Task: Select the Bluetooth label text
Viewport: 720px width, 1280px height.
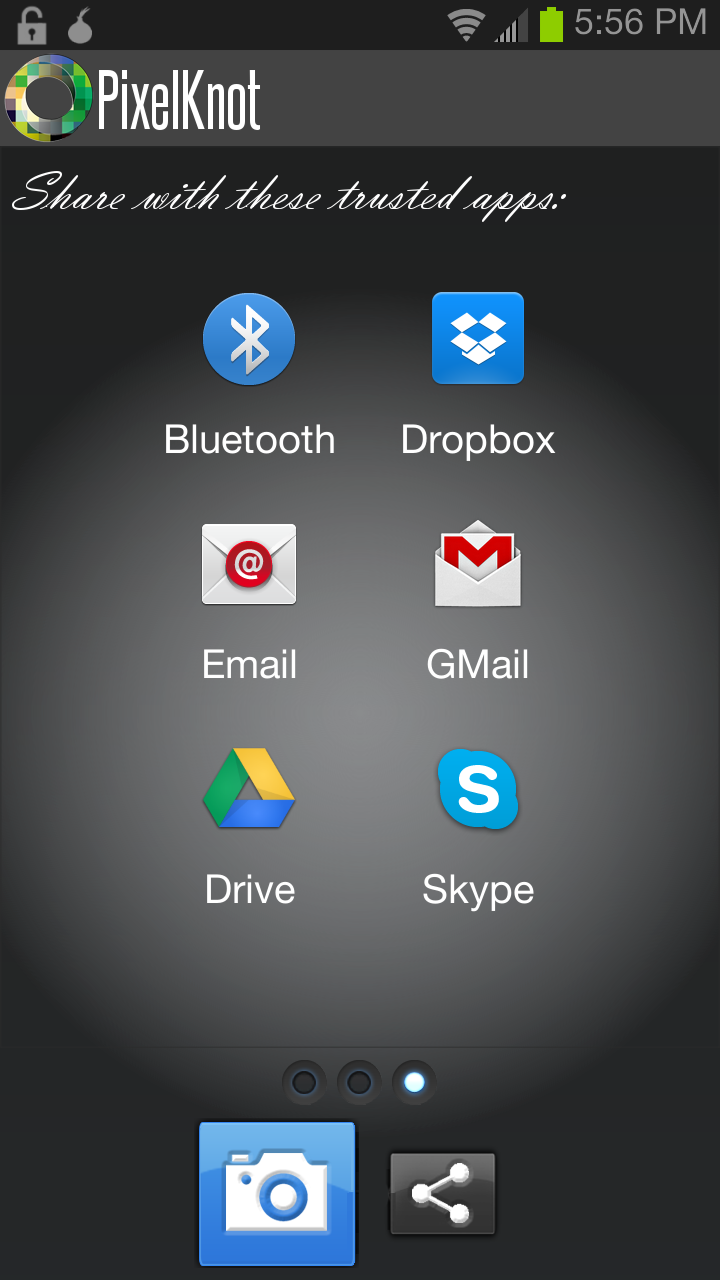Action: (x=249, y=438)
